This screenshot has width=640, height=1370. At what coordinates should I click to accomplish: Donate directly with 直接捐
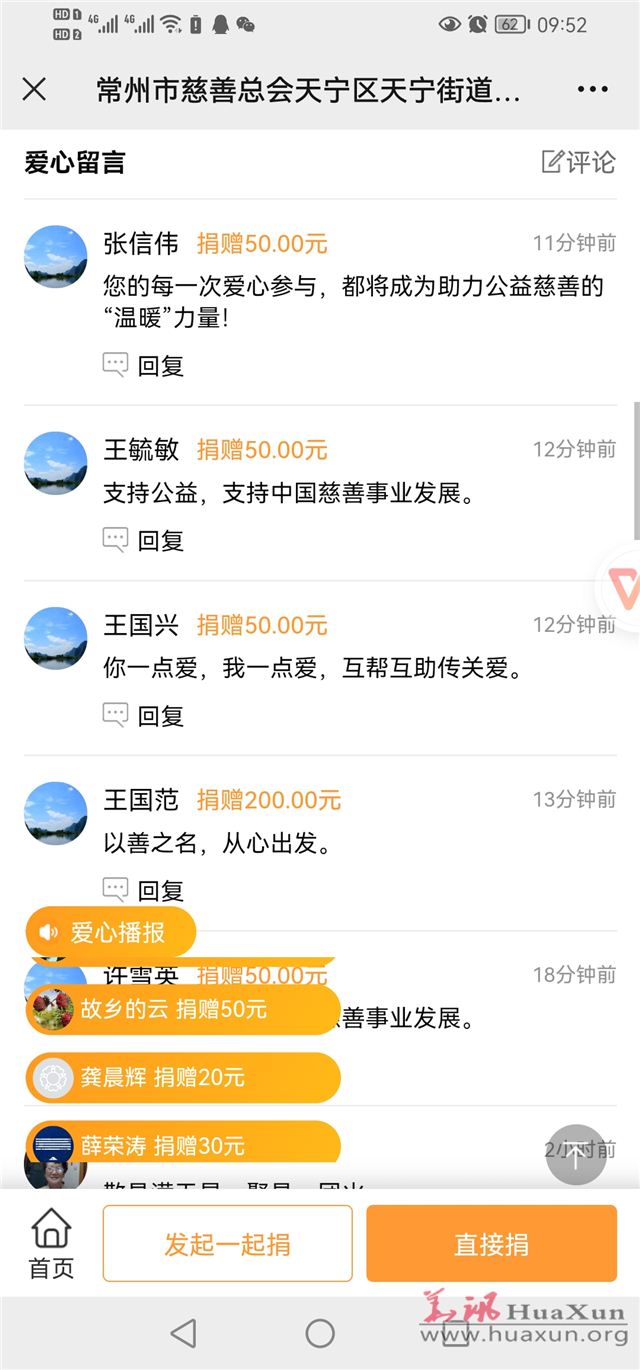tap(491, 1244)
